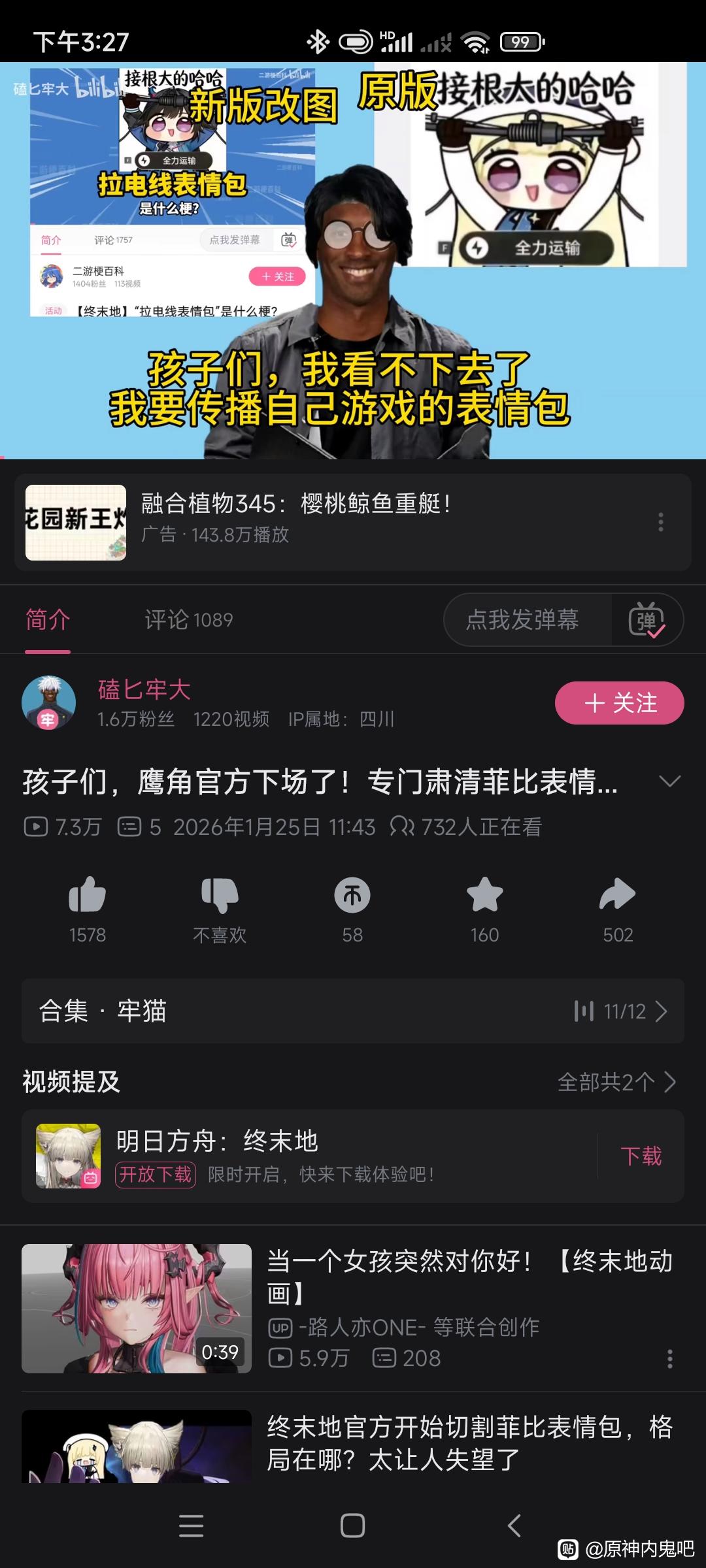
Task: Favorite the video with the star icon
Action: point(484,894)
